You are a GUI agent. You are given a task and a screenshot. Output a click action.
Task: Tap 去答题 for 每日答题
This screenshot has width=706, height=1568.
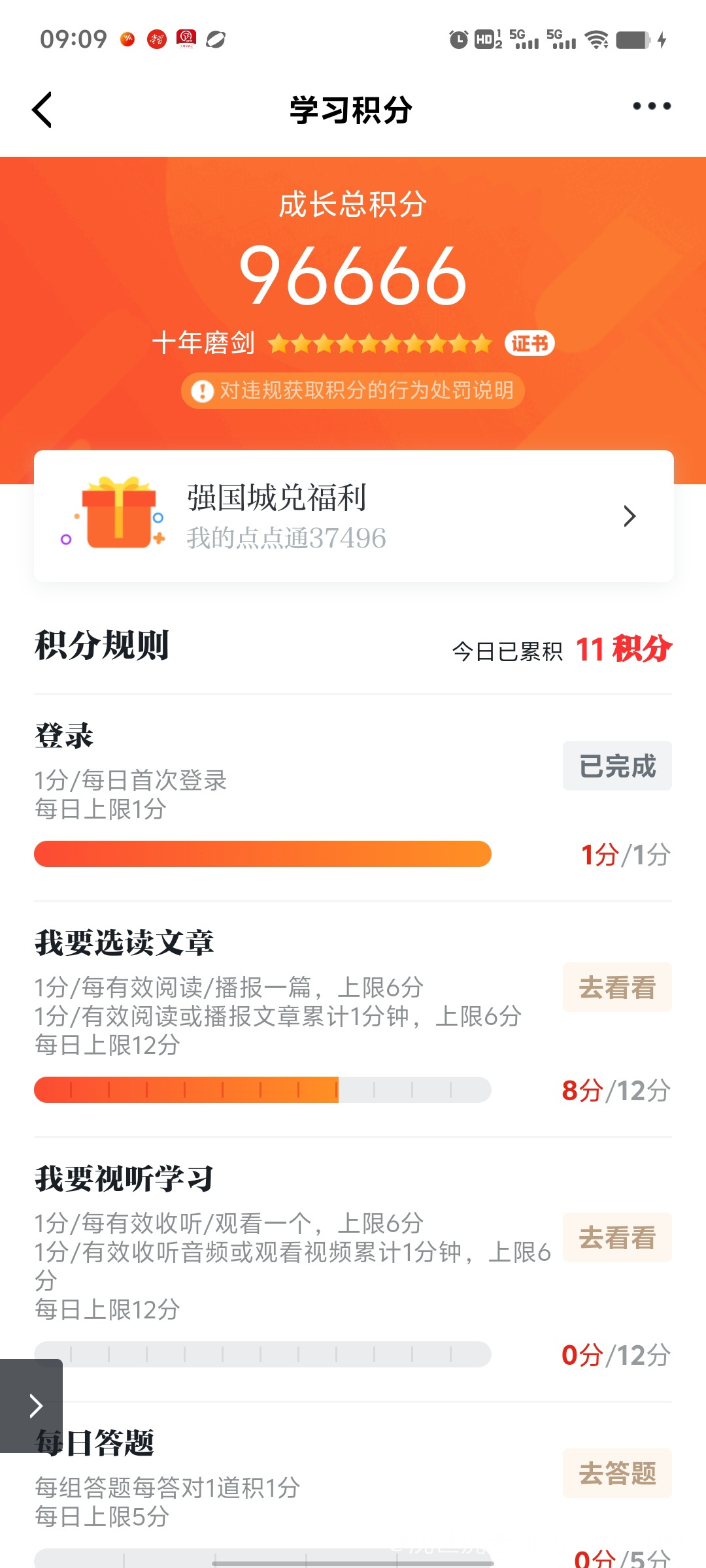[617, 1473]
